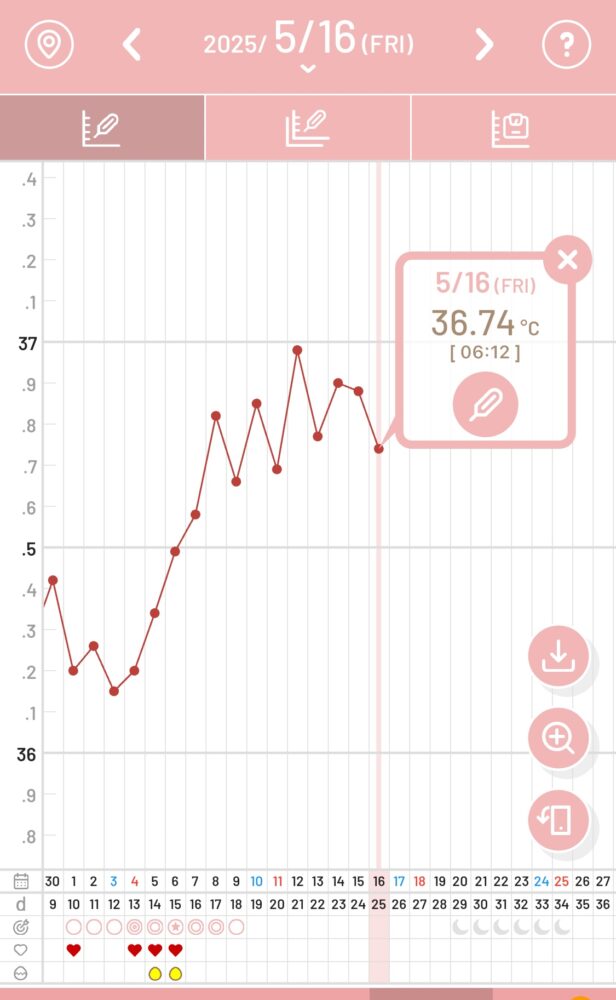This screenshot has width=616, height=1000.
Task: Open the location pin icon
Action: [49, 44]
